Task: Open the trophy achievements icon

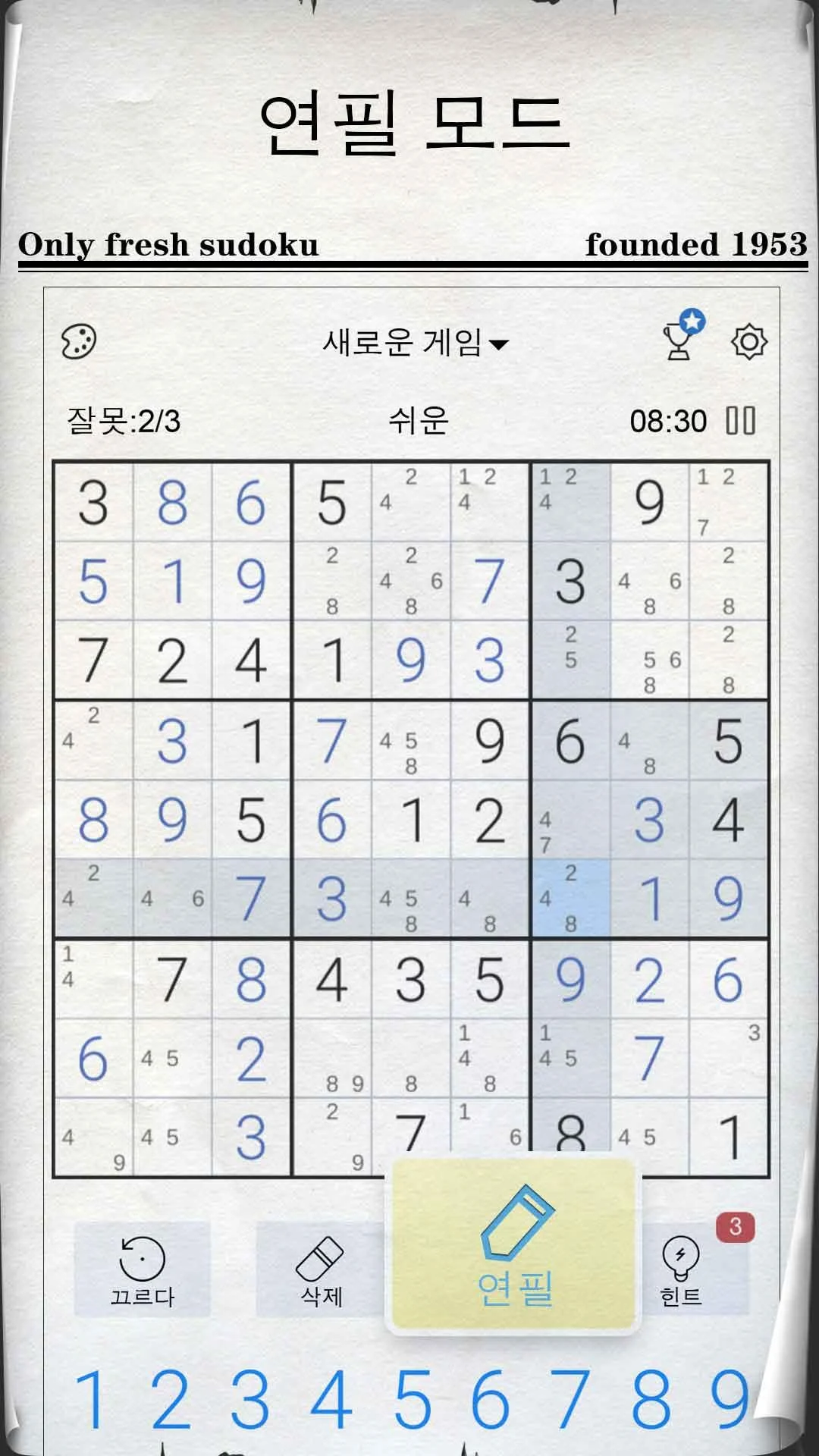Action: 681,340
